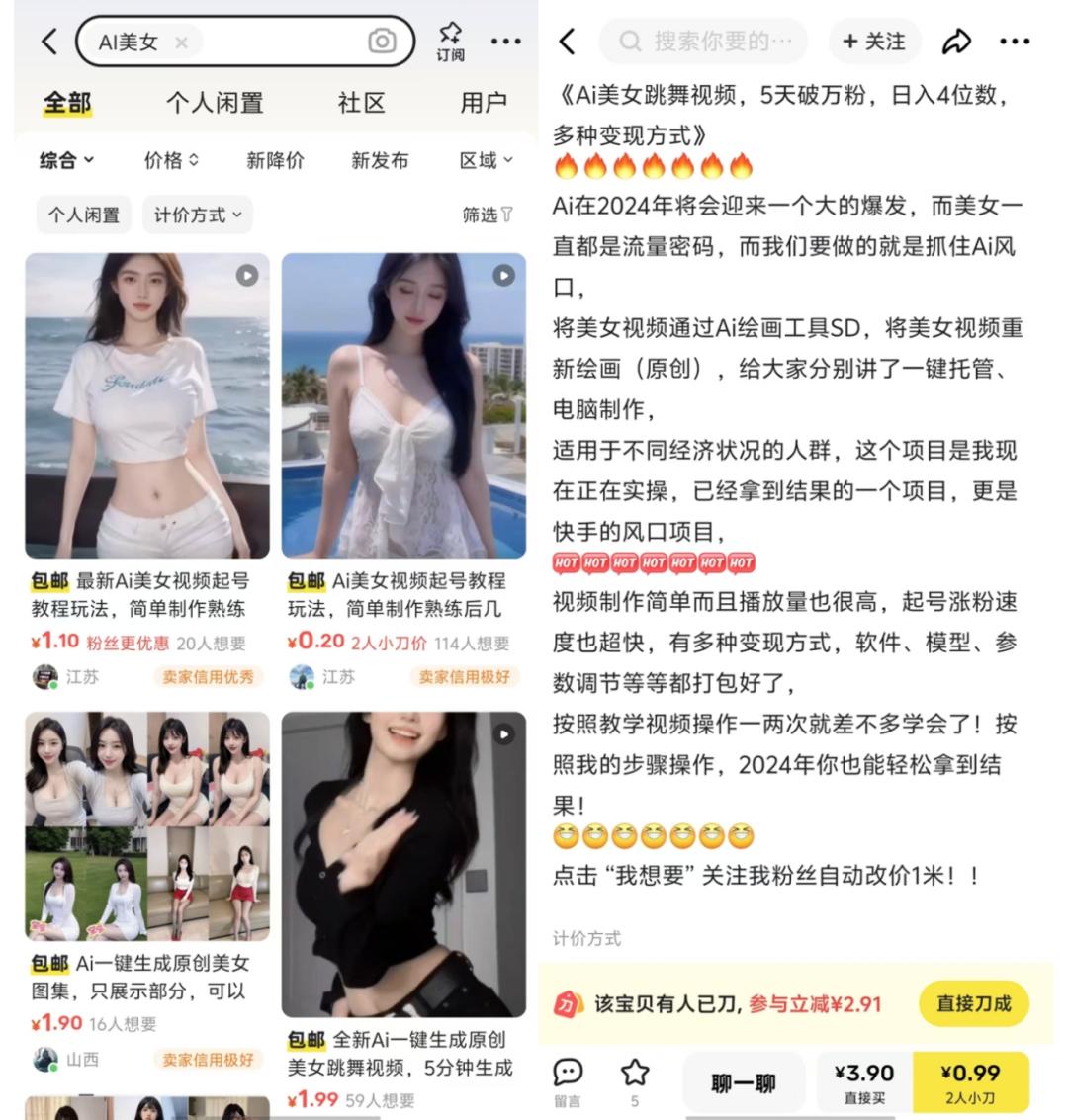Switch to the 个人闲置 tab
Image resolution: width=1068 pixels, height=1120 pixels.
click(215, 102)
